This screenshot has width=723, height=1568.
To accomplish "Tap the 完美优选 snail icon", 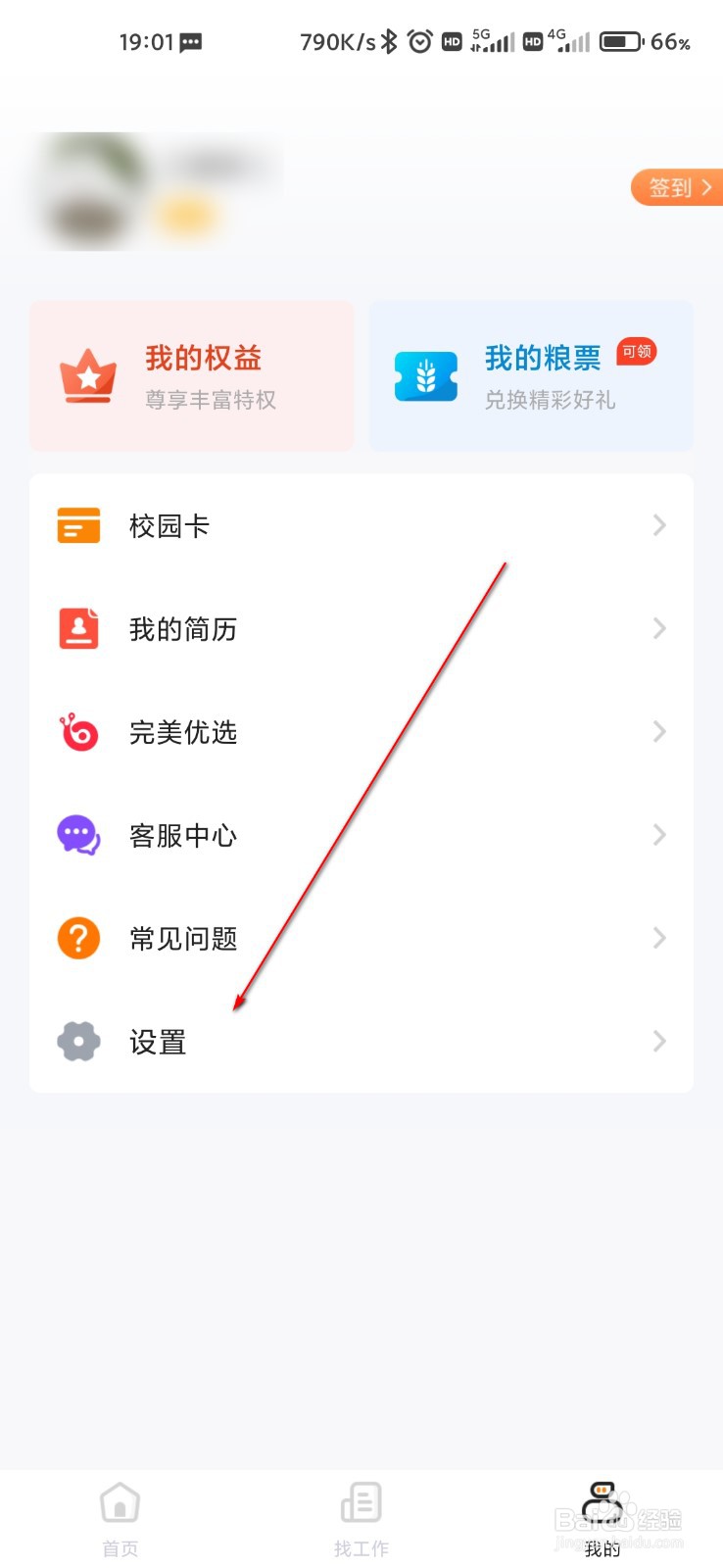I will pyautogui.click(x=77, y=732).
